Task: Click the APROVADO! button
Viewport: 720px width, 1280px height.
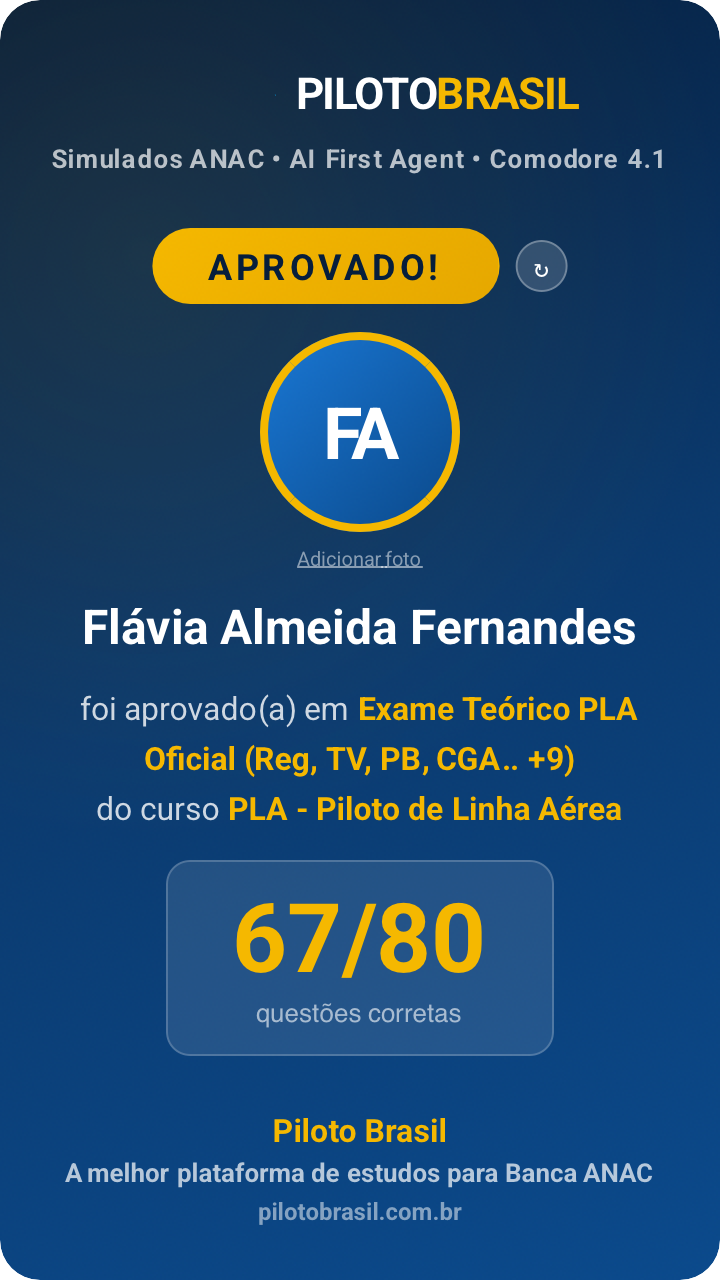Action: tap(325, 265)
